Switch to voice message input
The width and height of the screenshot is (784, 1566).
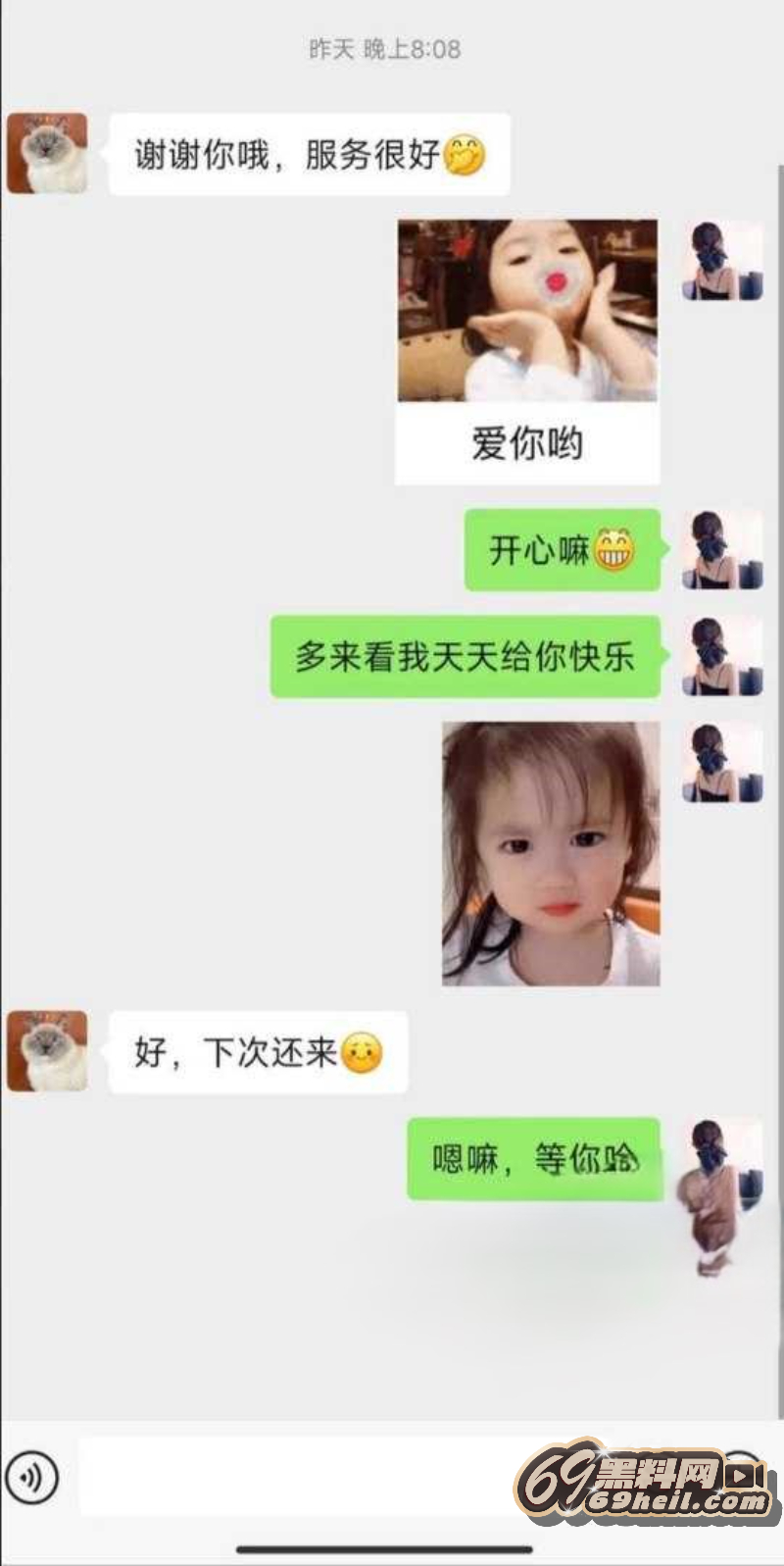31,1475
